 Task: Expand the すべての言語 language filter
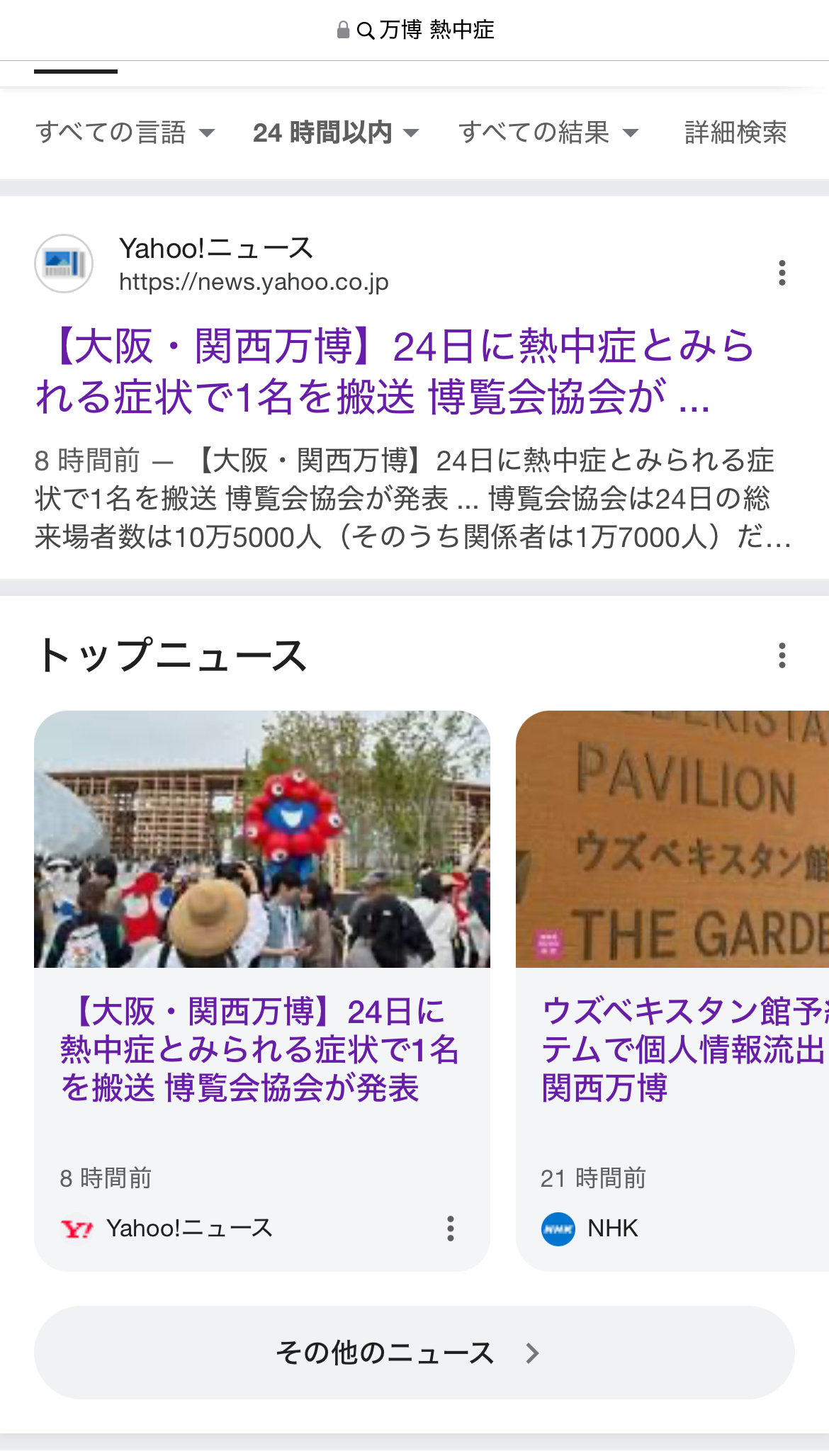[125, 132]
